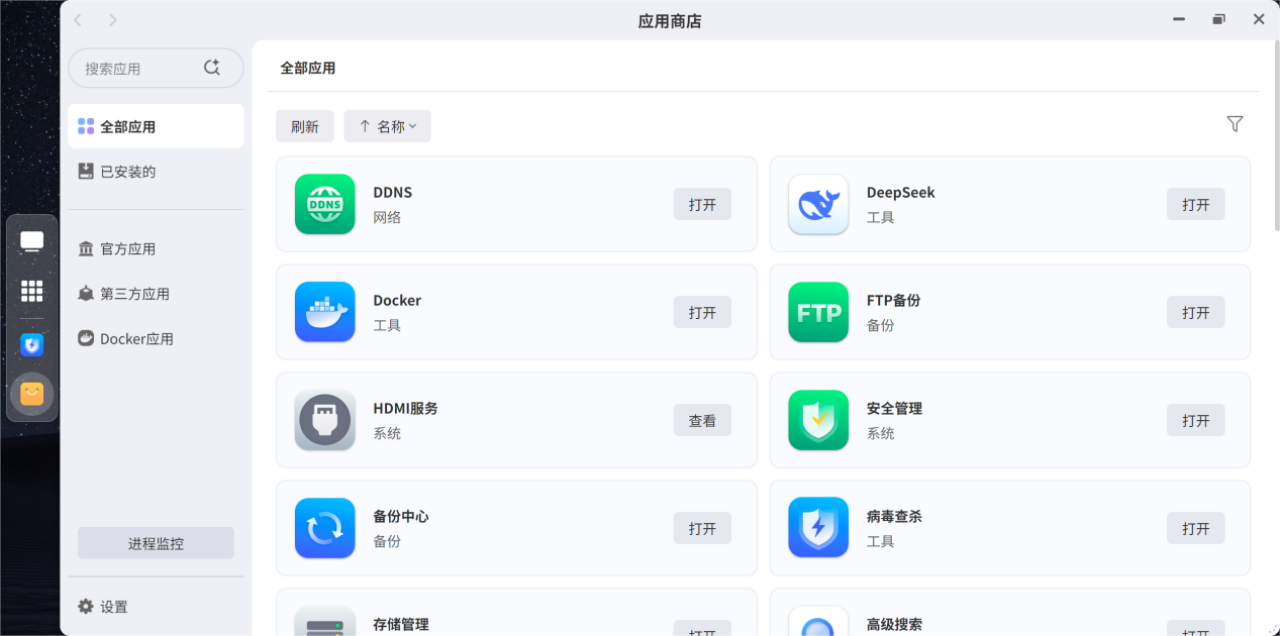Expand the 名称 sort dropdown
The image size is (1280, 636).
[x=387, y=126]
